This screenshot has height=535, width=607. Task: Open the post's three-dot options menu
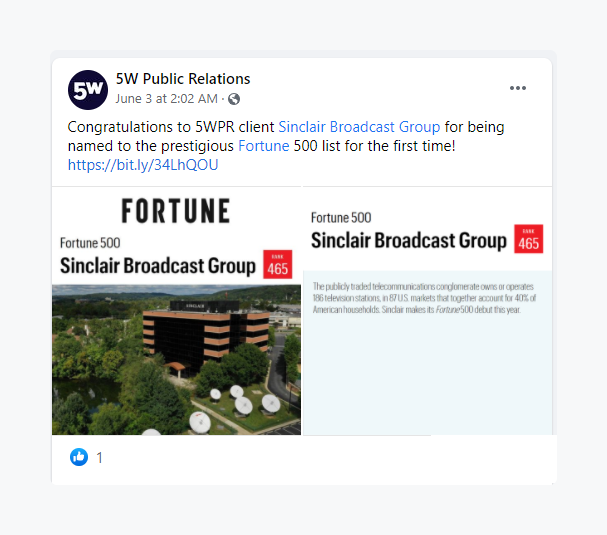click(x=517, y=88)
